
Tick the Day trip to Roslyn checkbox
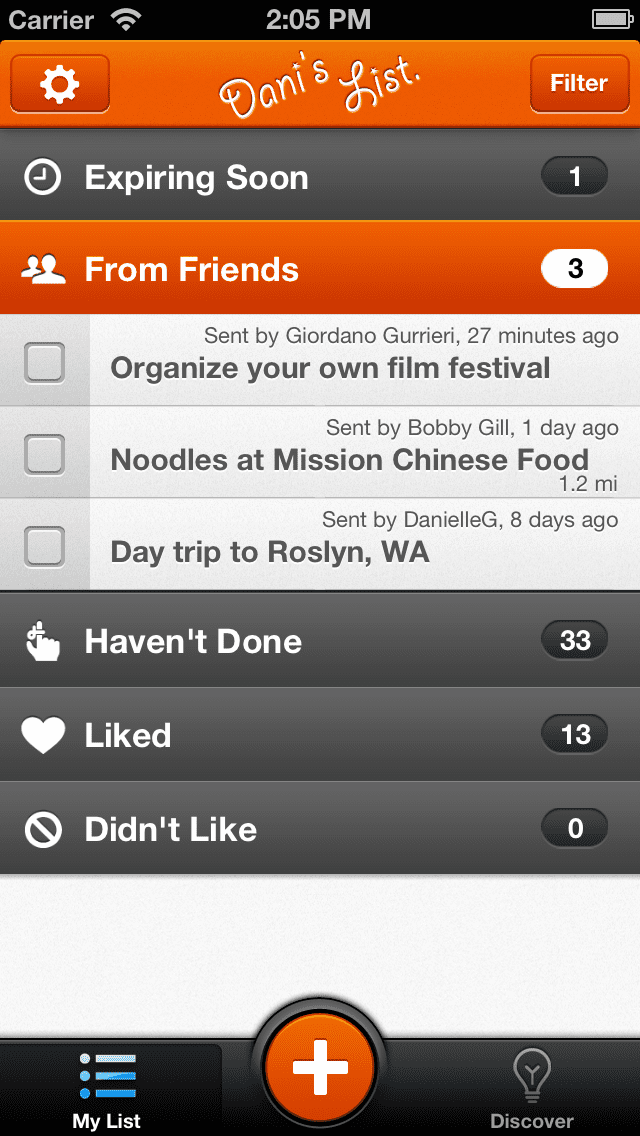click(45, 546)
